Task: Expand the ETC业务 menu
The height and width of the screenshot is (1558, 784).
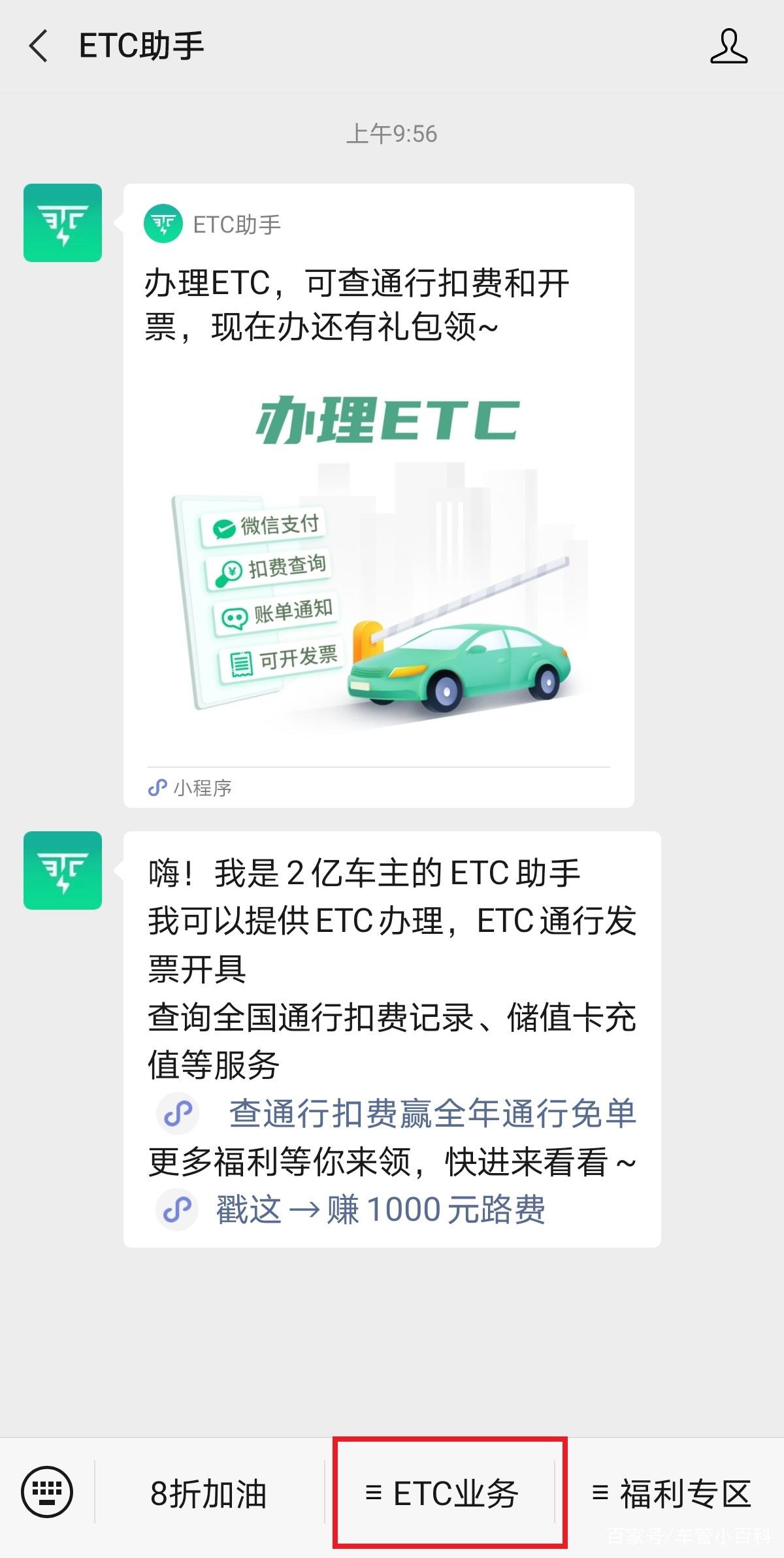Action: point(443,1493)
